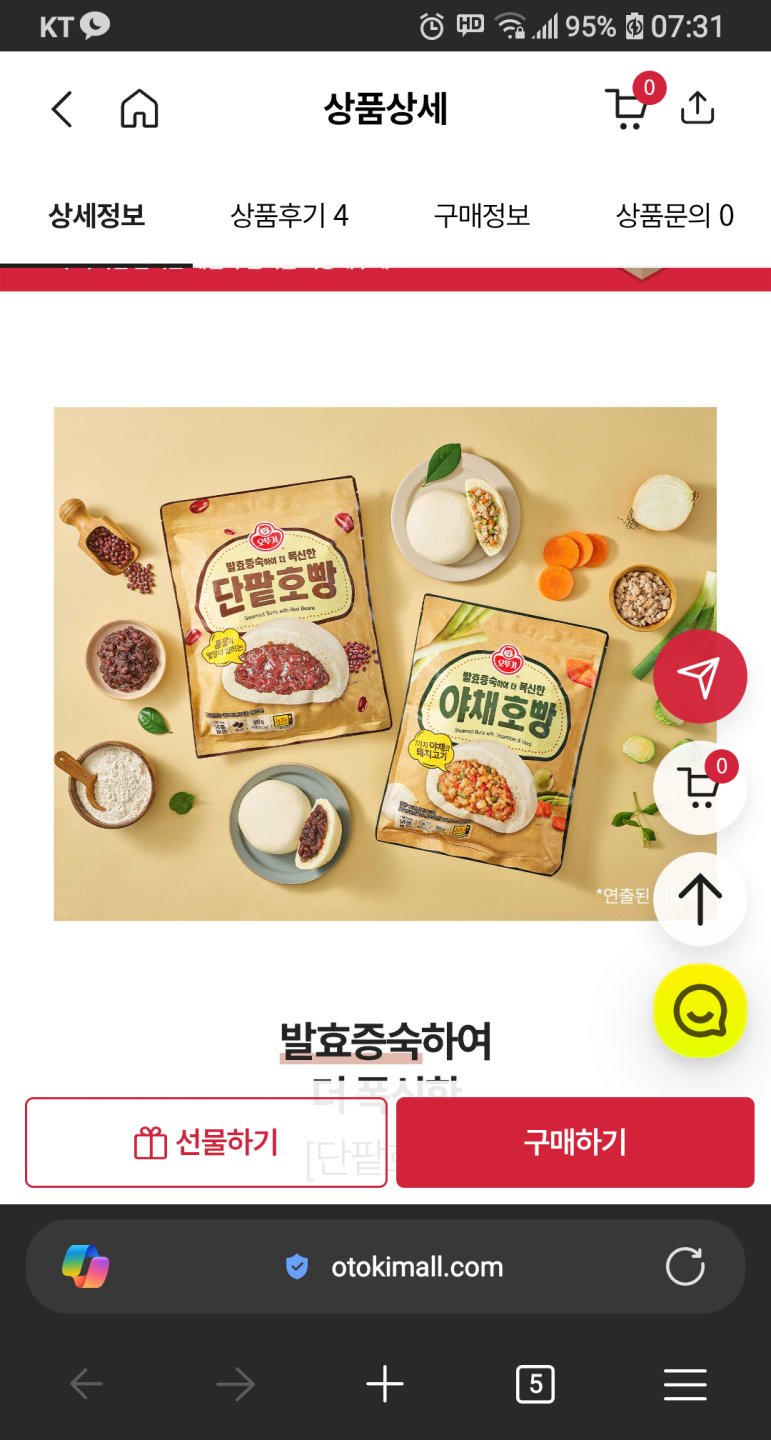
Task: Tap the red paper-plane floating button
Action: click(x=699, y=677)
